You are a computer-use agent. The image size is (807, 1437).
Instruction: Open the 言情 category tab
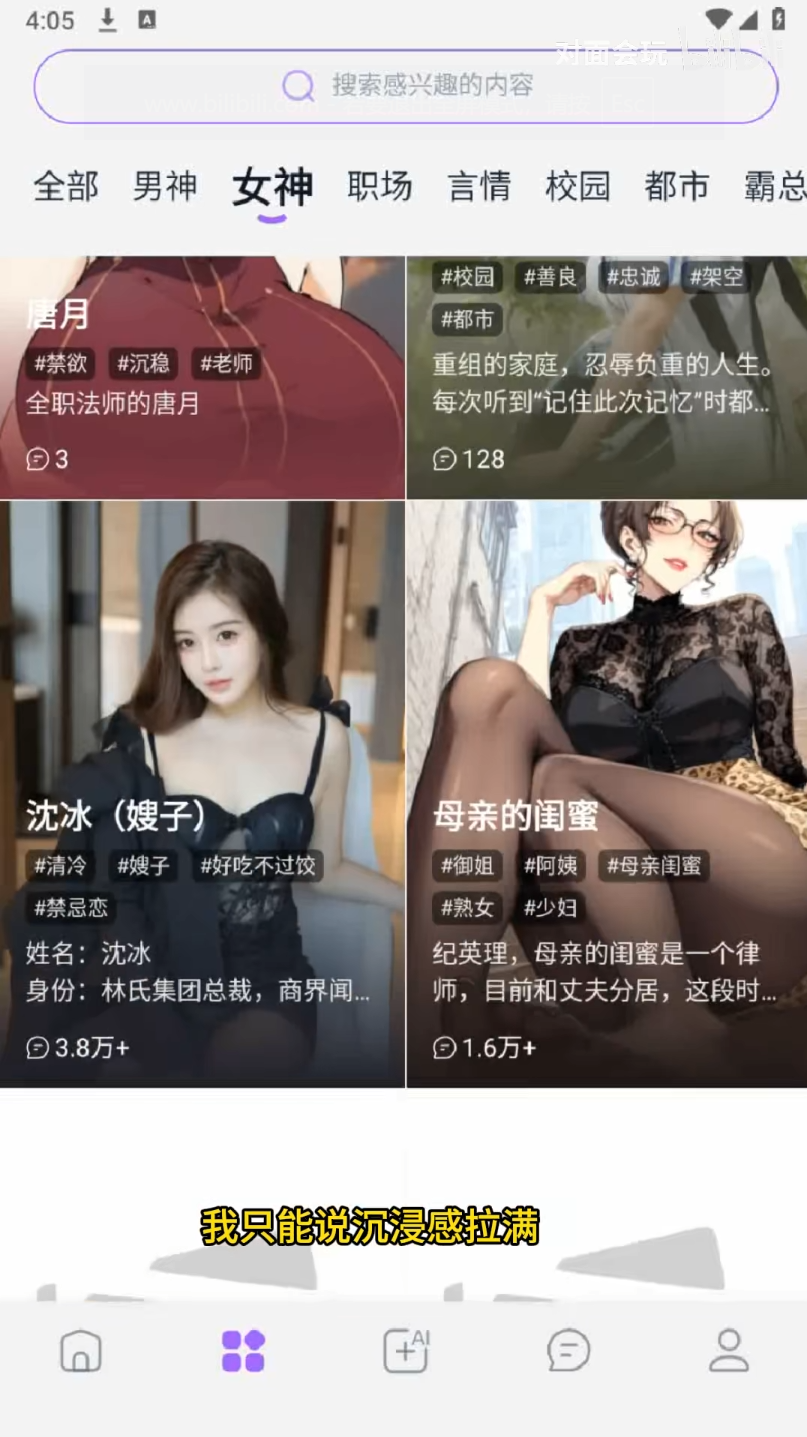[x=479, y=187]
